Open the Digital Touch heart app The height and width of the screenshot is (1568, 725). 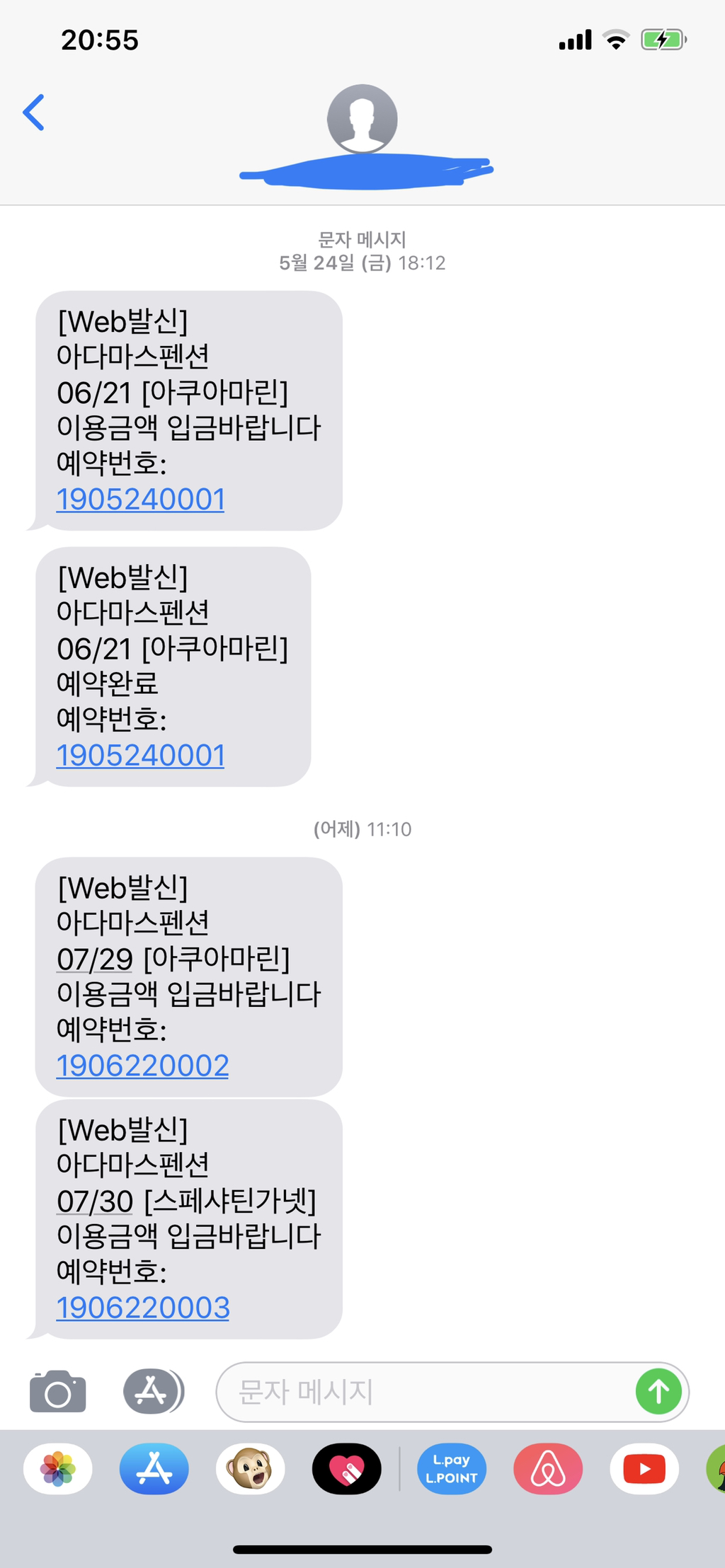(x=347, y=1468)
